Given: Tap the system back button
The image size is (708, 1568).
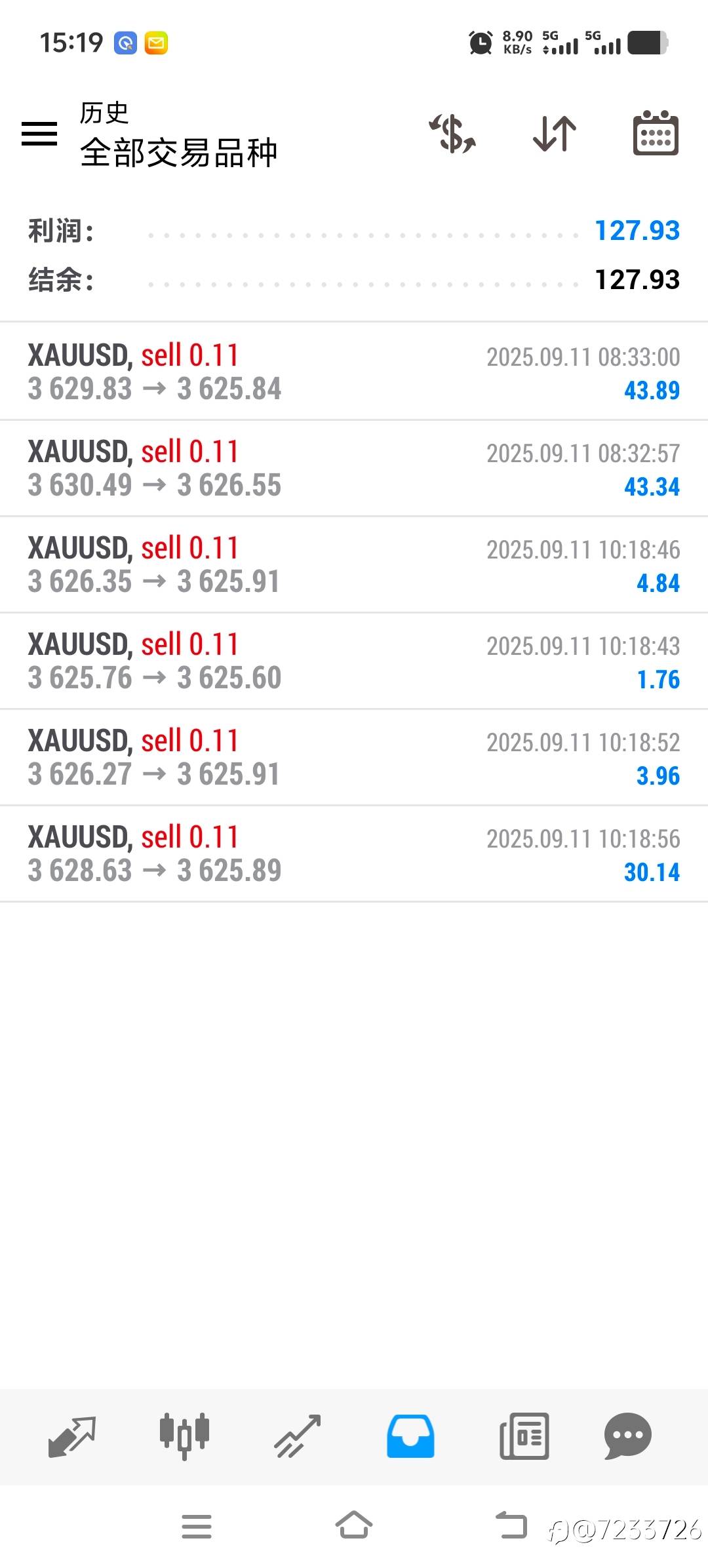Looking at the screenshot, I should 511,1525.
